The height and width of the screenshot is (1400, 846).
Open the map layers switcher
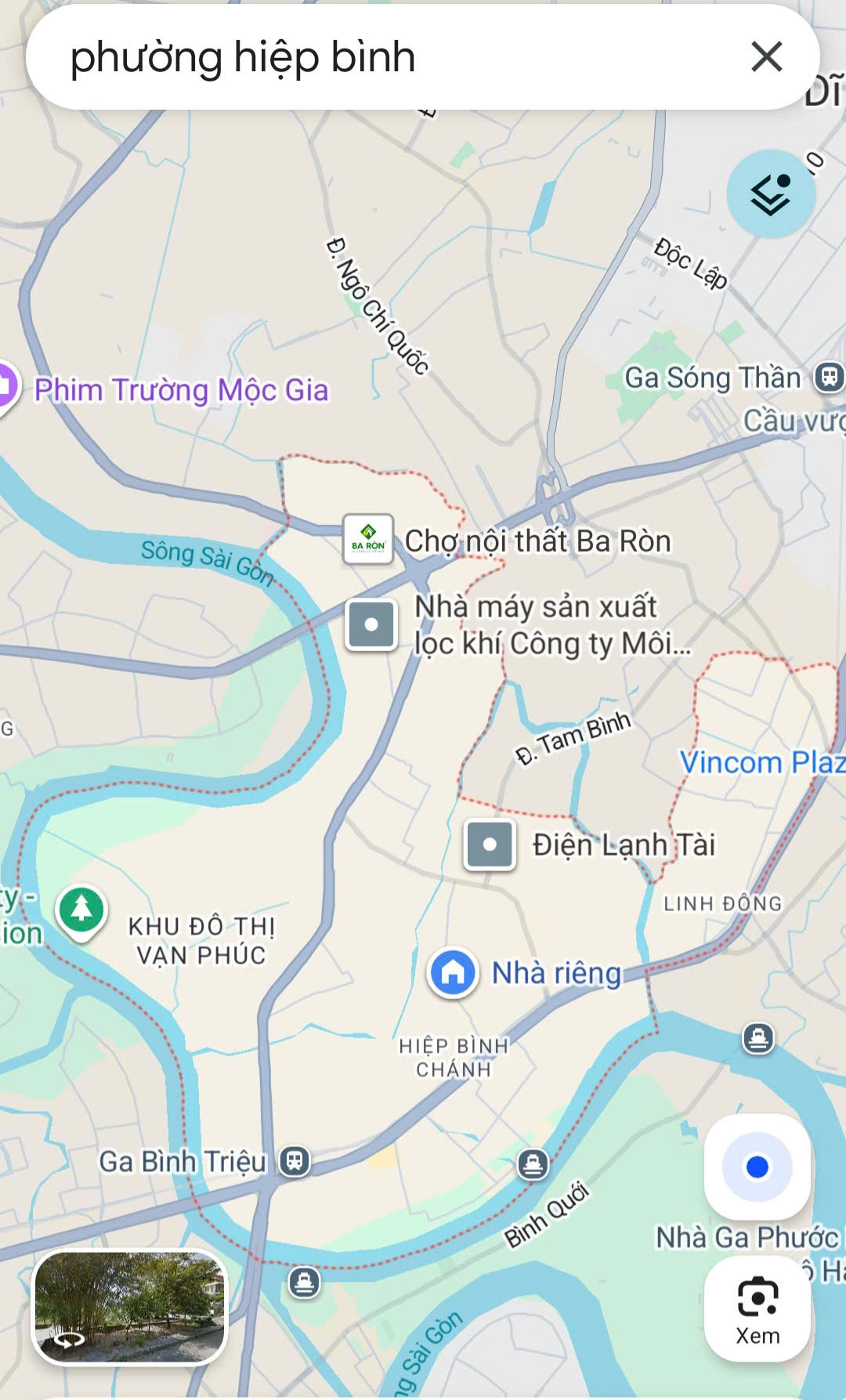pyautogui.click(x=771, y=194)
